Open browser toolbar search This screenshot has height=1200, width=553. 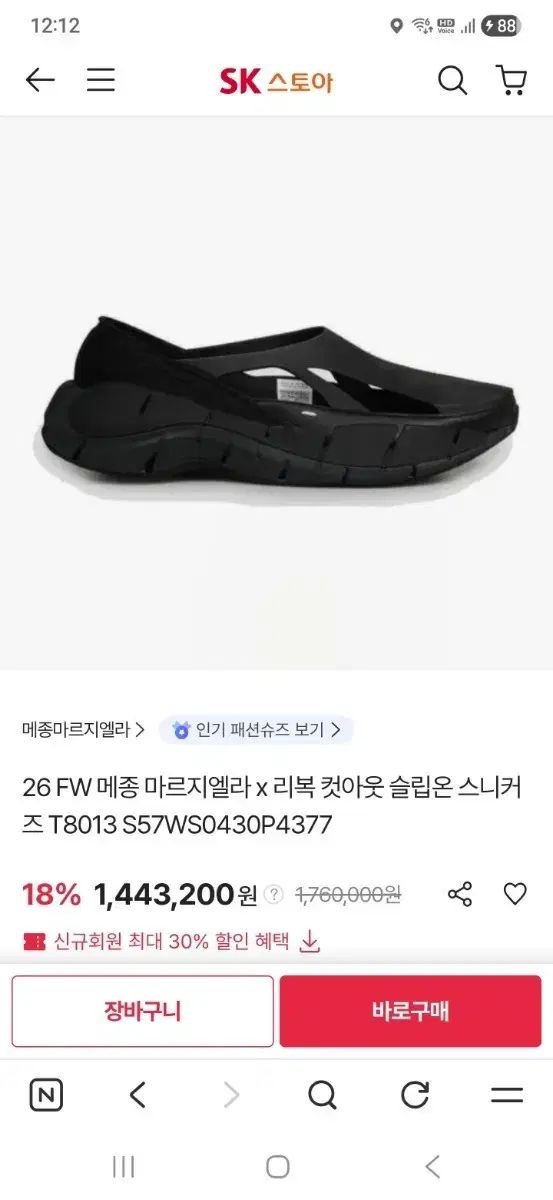coord(322,1096)
